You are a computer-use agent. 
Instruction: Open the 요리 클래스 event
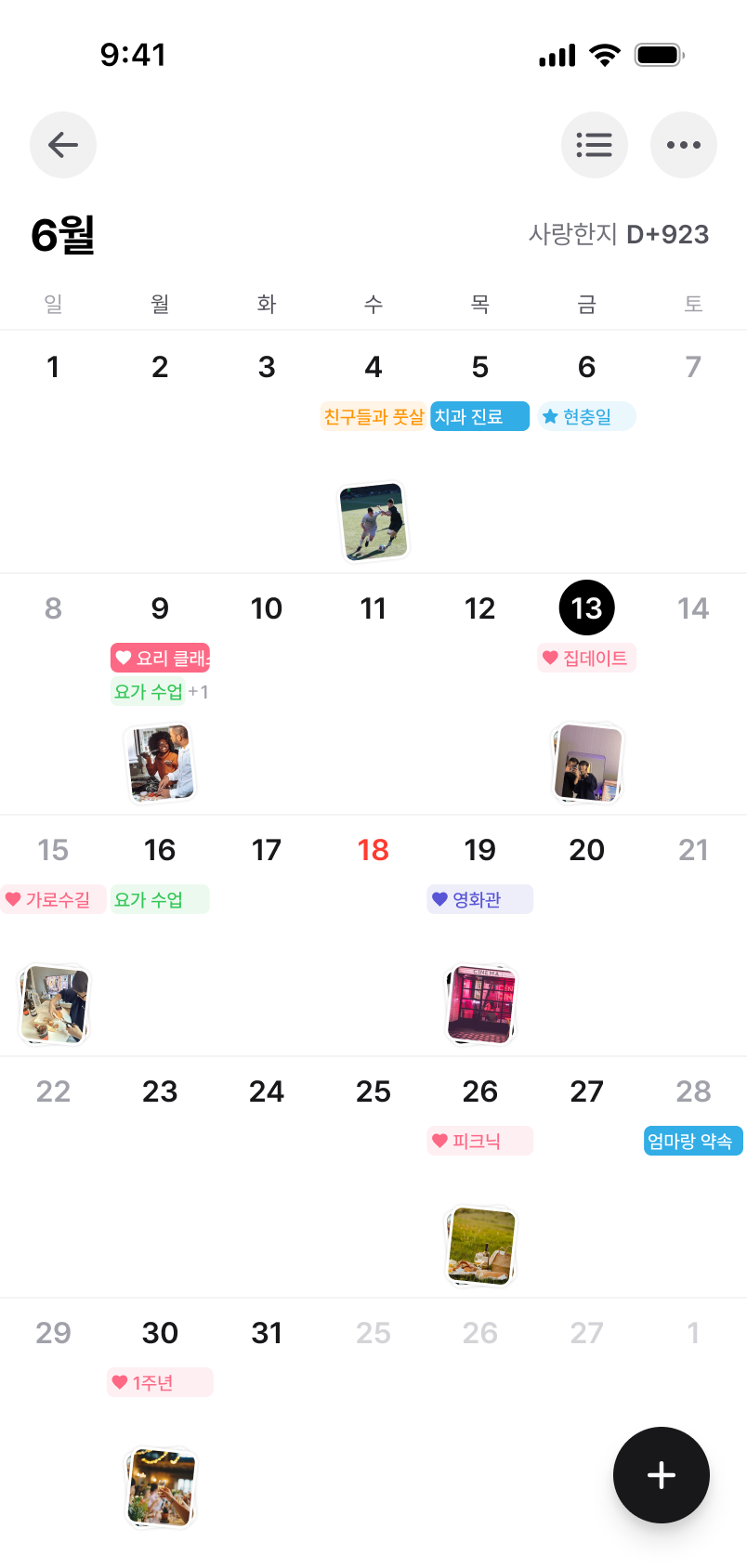click(160, 659)
